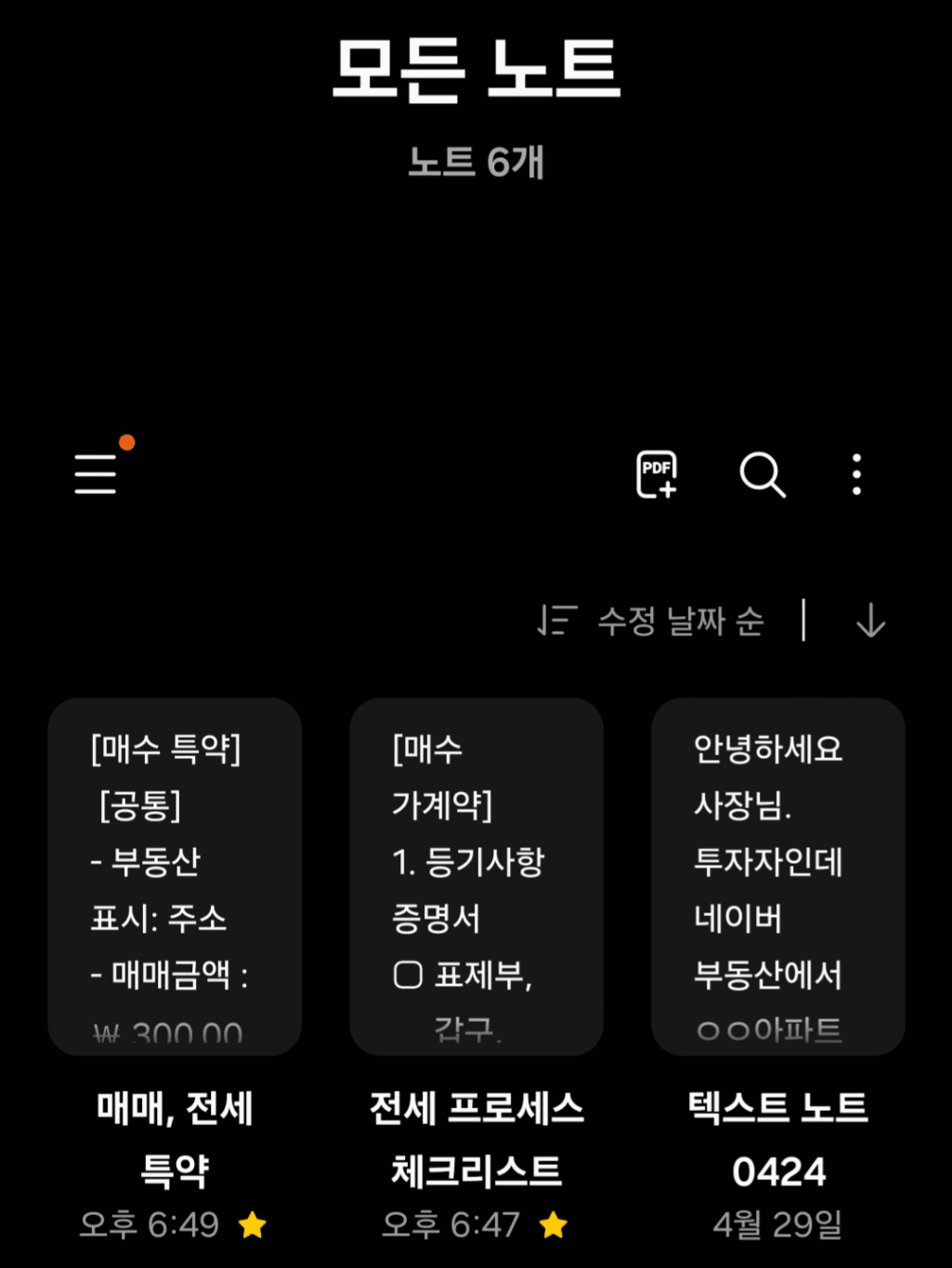Open the 전세 프로세스 체크리스트 note

[476, 877]
